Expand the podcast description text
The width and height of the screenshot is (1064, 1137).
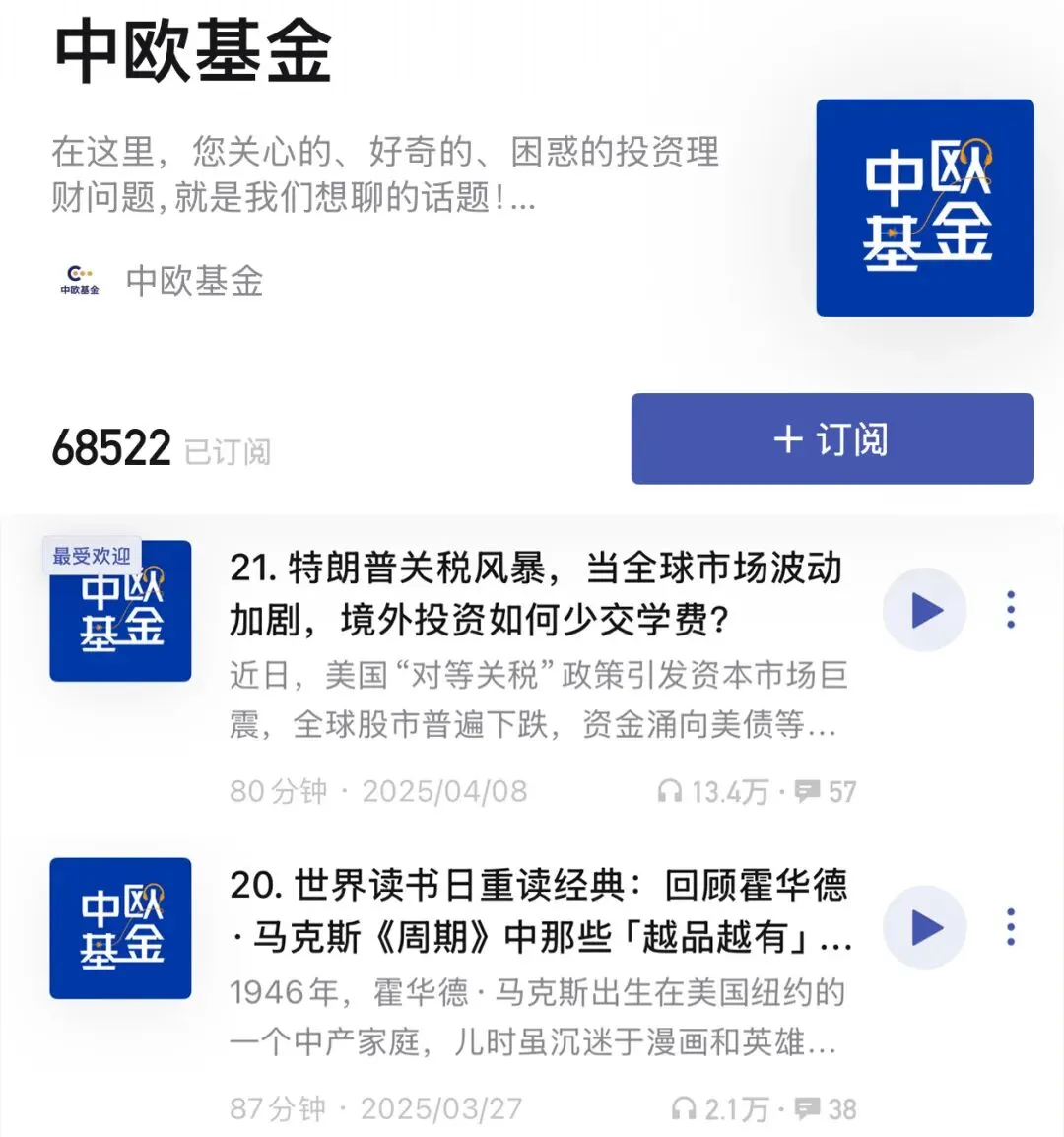click(385, 174)
